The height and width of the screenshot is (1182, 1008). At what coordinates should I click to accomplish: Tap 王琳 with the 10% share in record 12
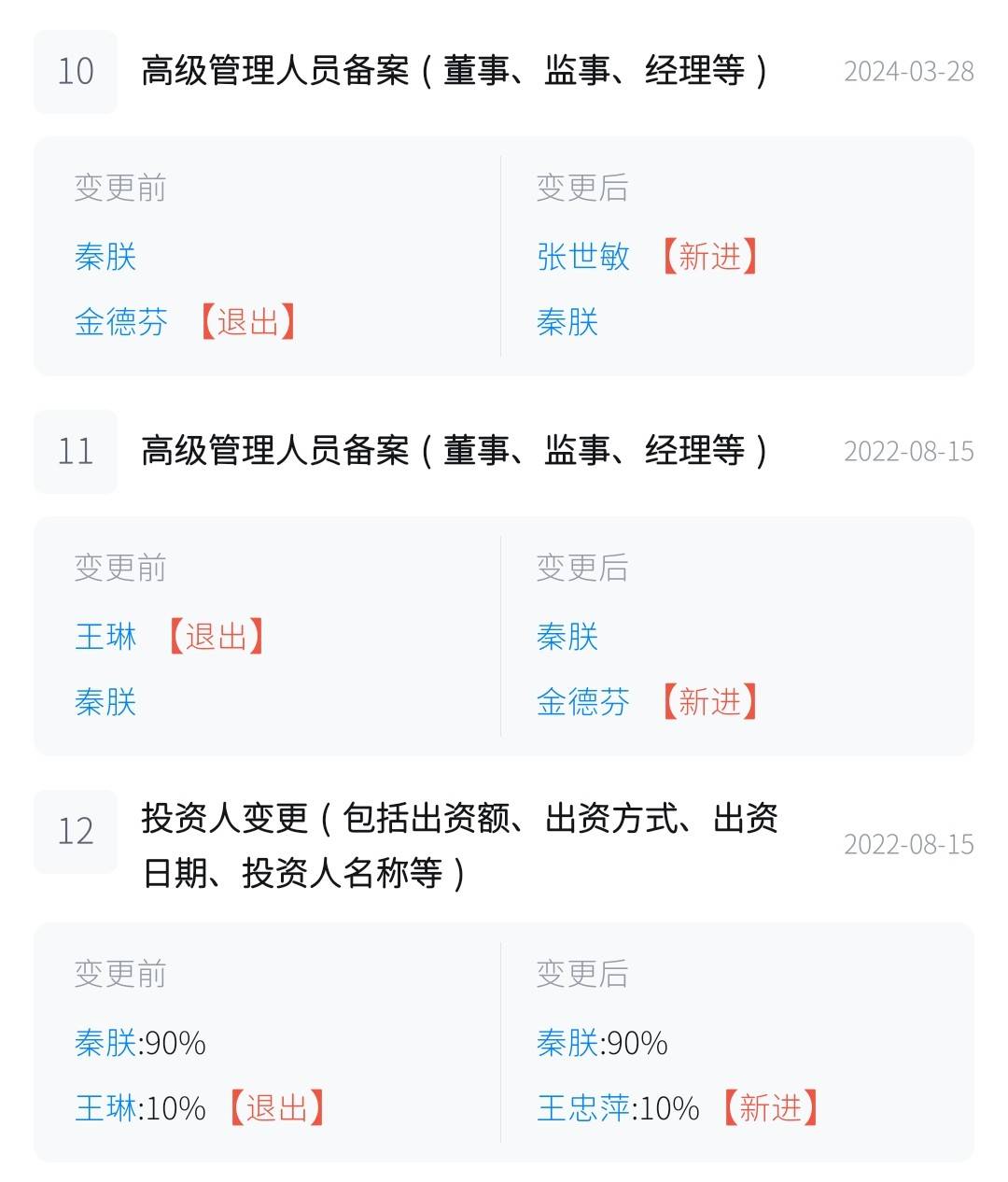pyautogui.click(x=105, y=1108)
